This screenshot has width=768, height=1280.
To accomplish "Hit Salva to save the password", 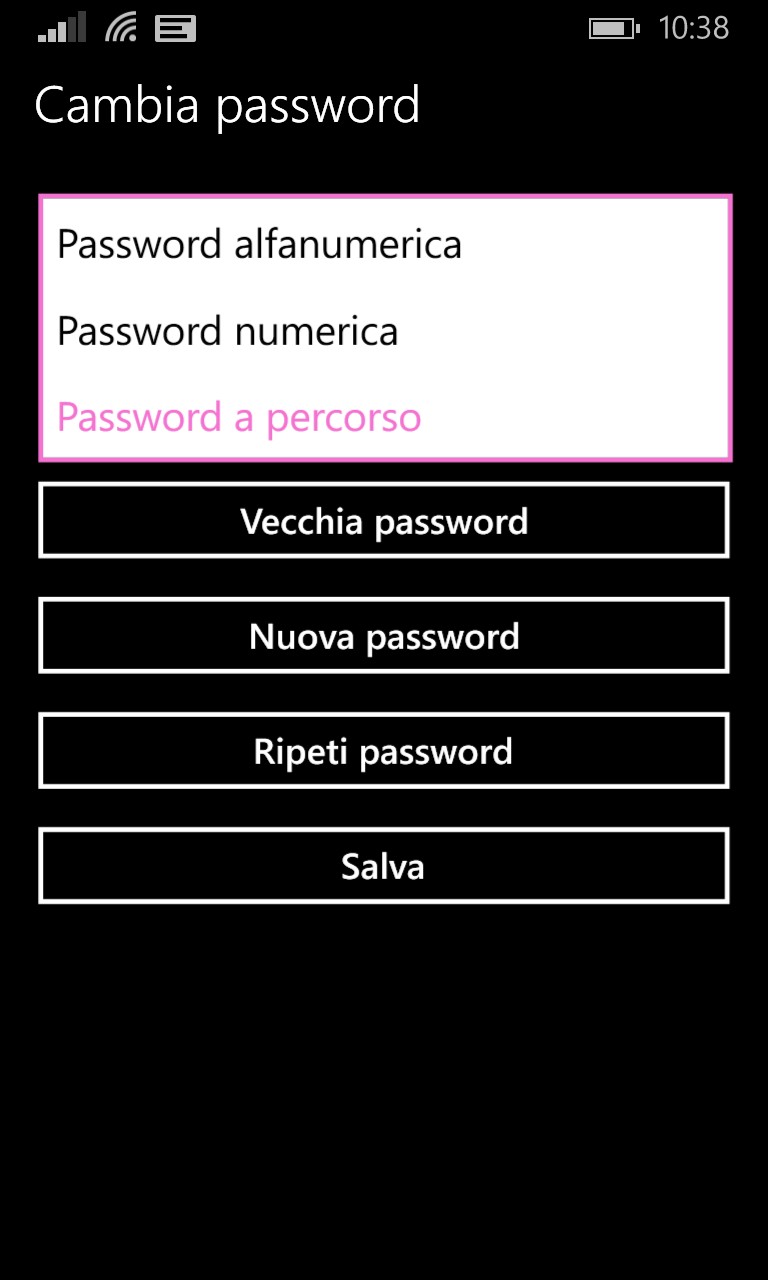I will point(384,865).
